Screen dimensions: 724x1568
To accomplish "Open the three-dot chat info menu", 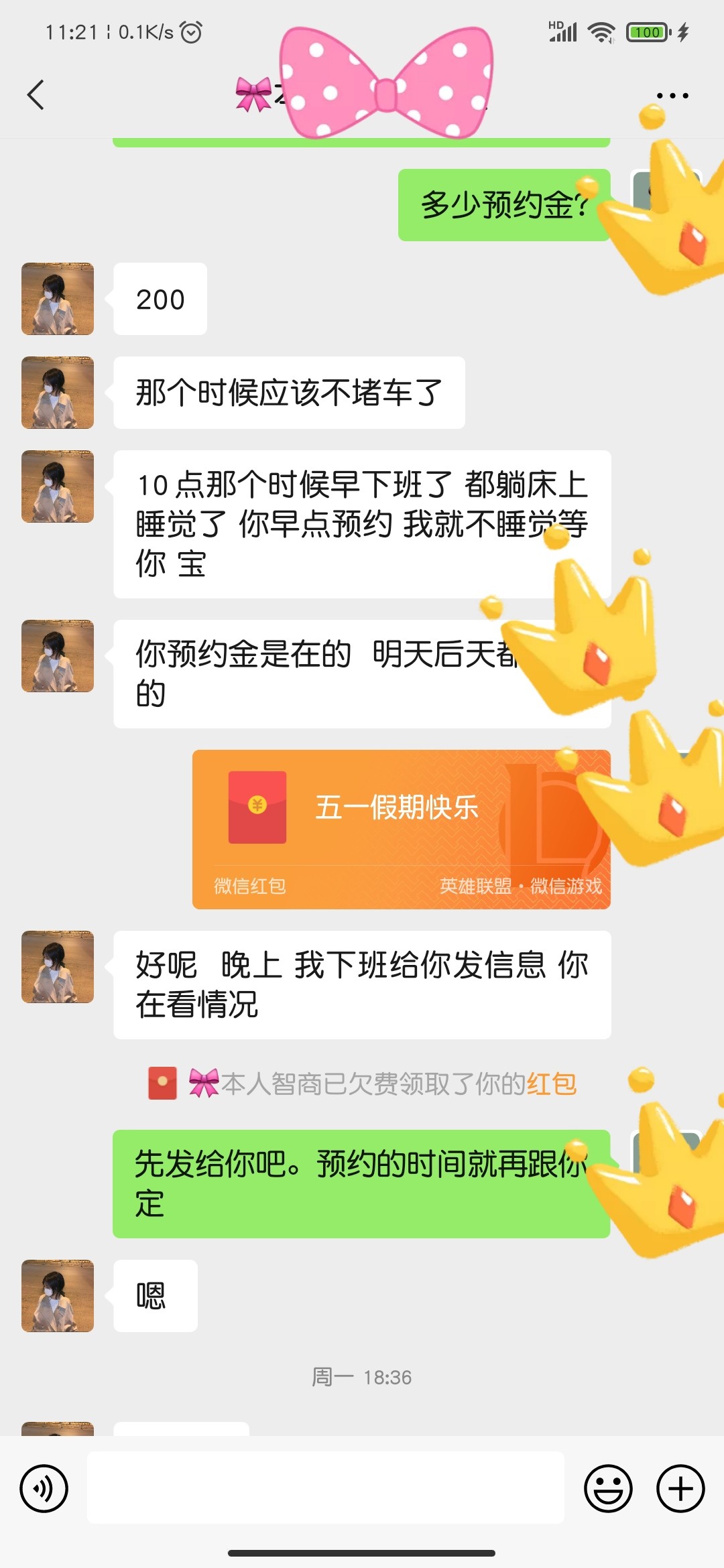I will tap(672, 96).
